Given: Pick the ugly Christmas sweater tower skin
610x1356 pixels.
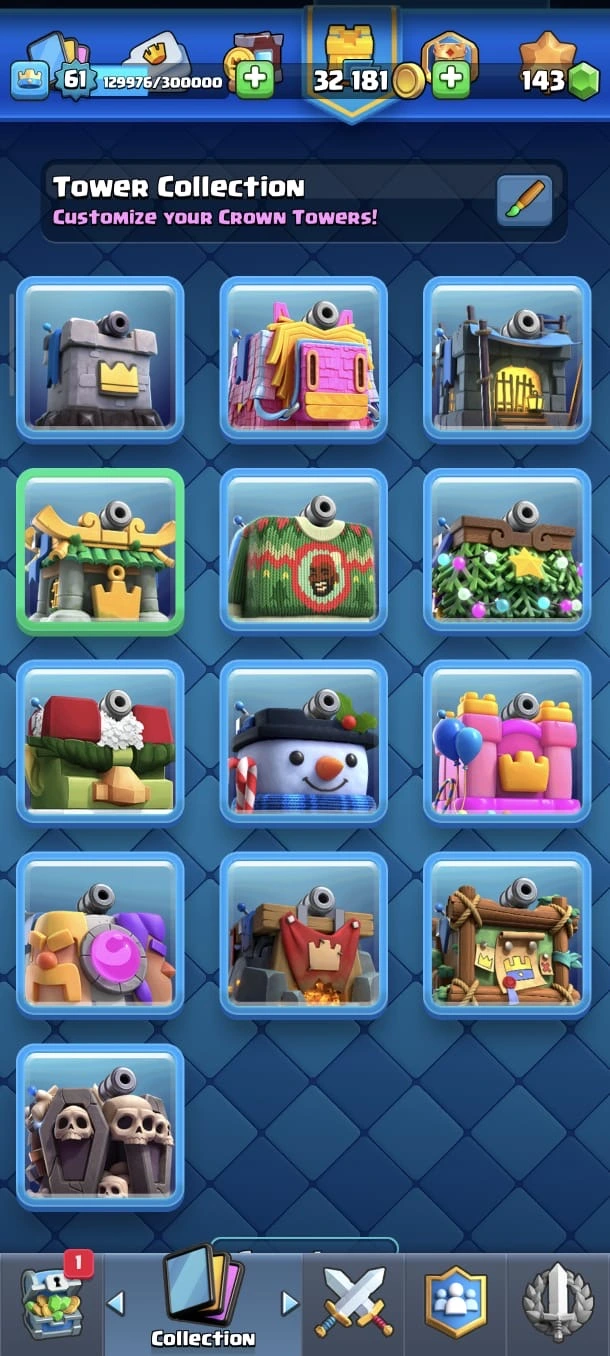Looking at the screenshot, I should pyautogui.click(x=303, y=550).
